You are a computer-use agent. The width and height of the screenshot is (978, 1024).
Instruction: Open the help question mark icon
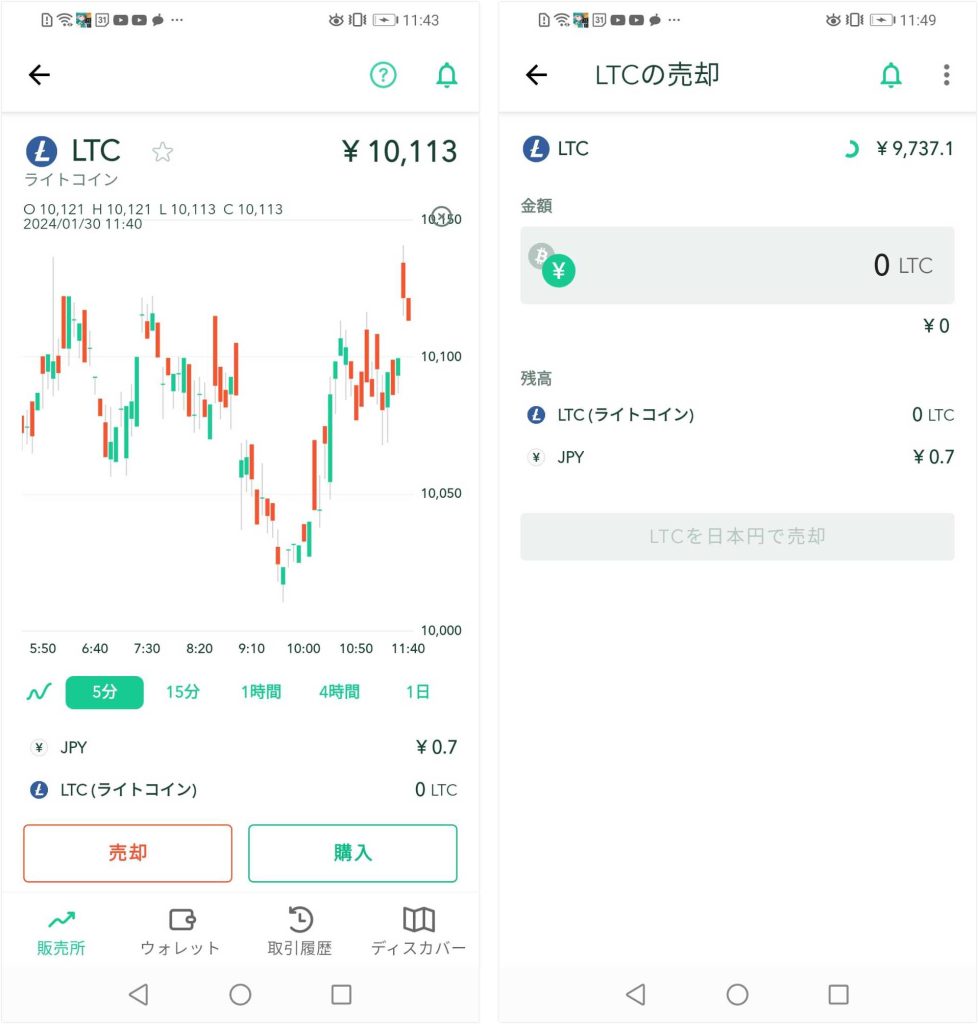(x=383, y=75)
